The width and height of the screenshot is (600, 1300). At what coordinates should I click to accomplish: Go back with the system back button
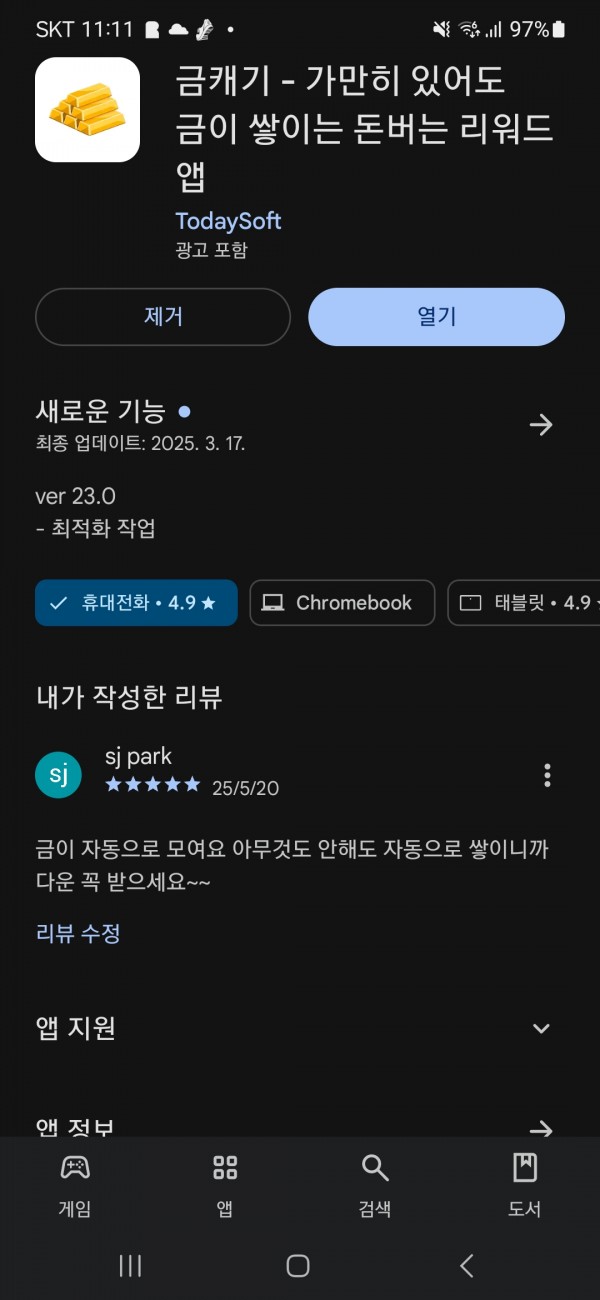pos(467,1265)
